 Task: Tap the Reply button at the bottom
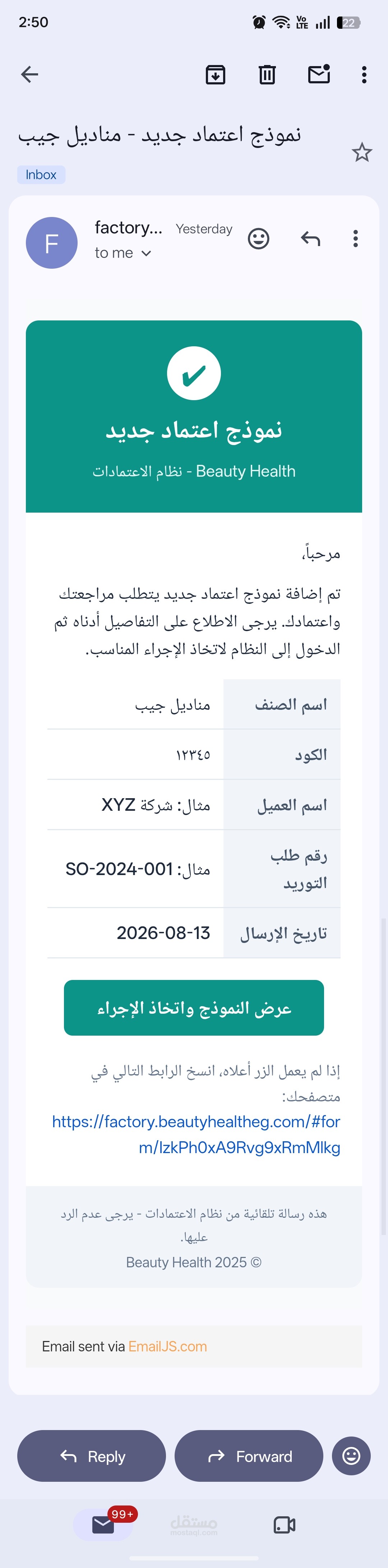pos(91,1456)
